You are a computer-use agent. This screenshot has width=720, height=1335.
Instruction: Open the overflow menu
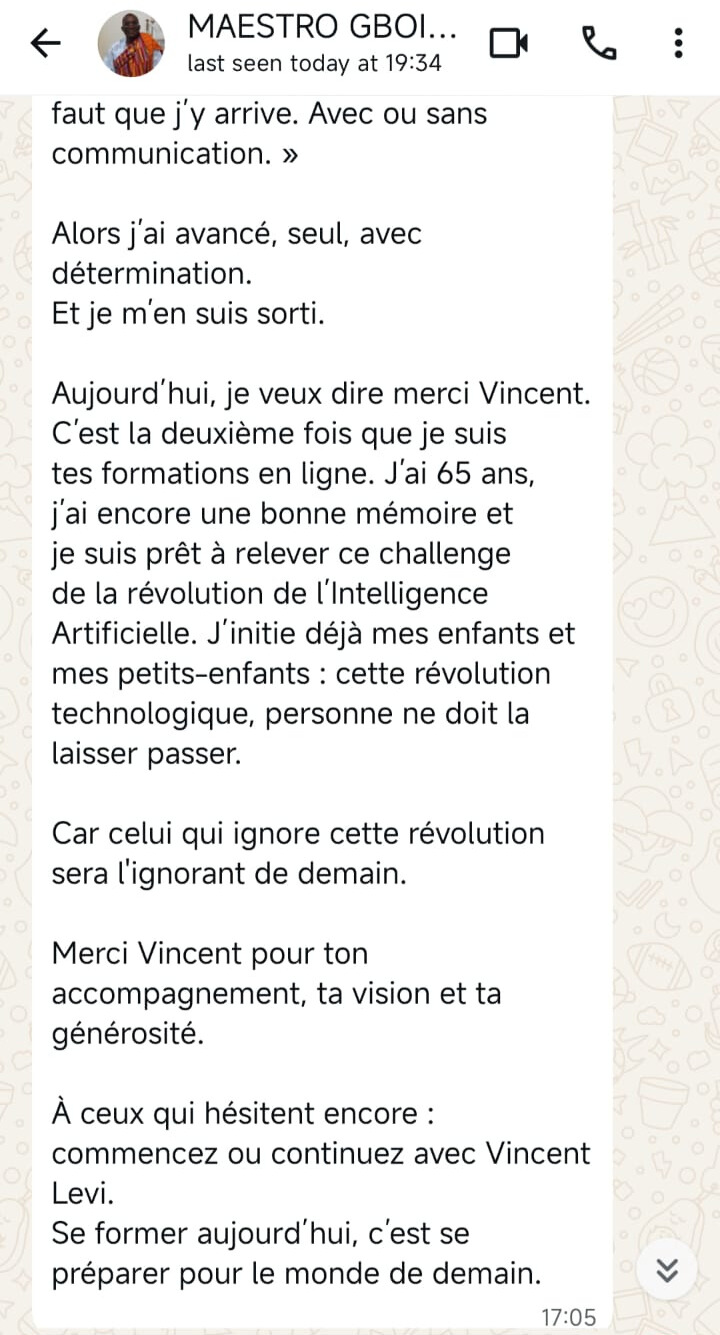pyautogui.click(x=678, y=43)
